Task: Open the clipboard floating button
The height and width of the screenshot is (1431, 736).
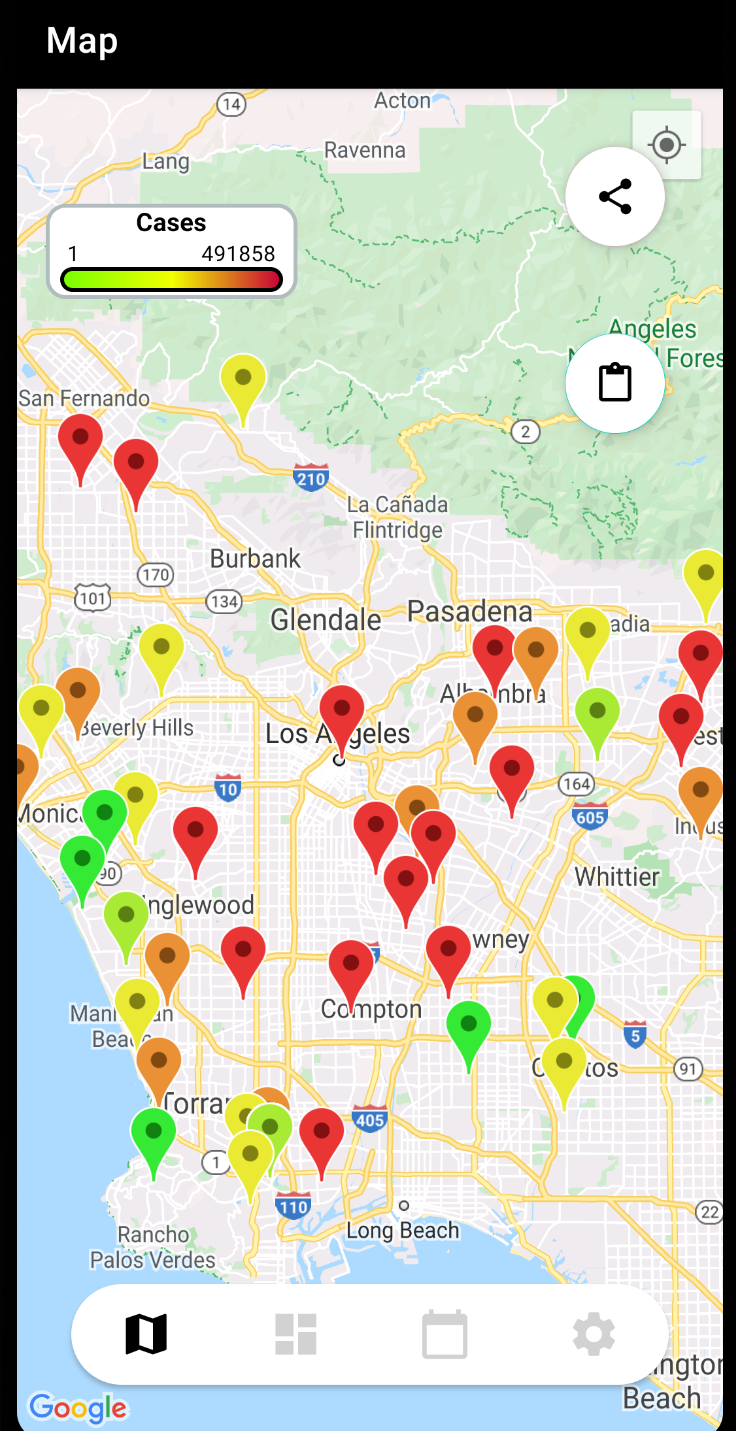Action: [x=615, y=383]
